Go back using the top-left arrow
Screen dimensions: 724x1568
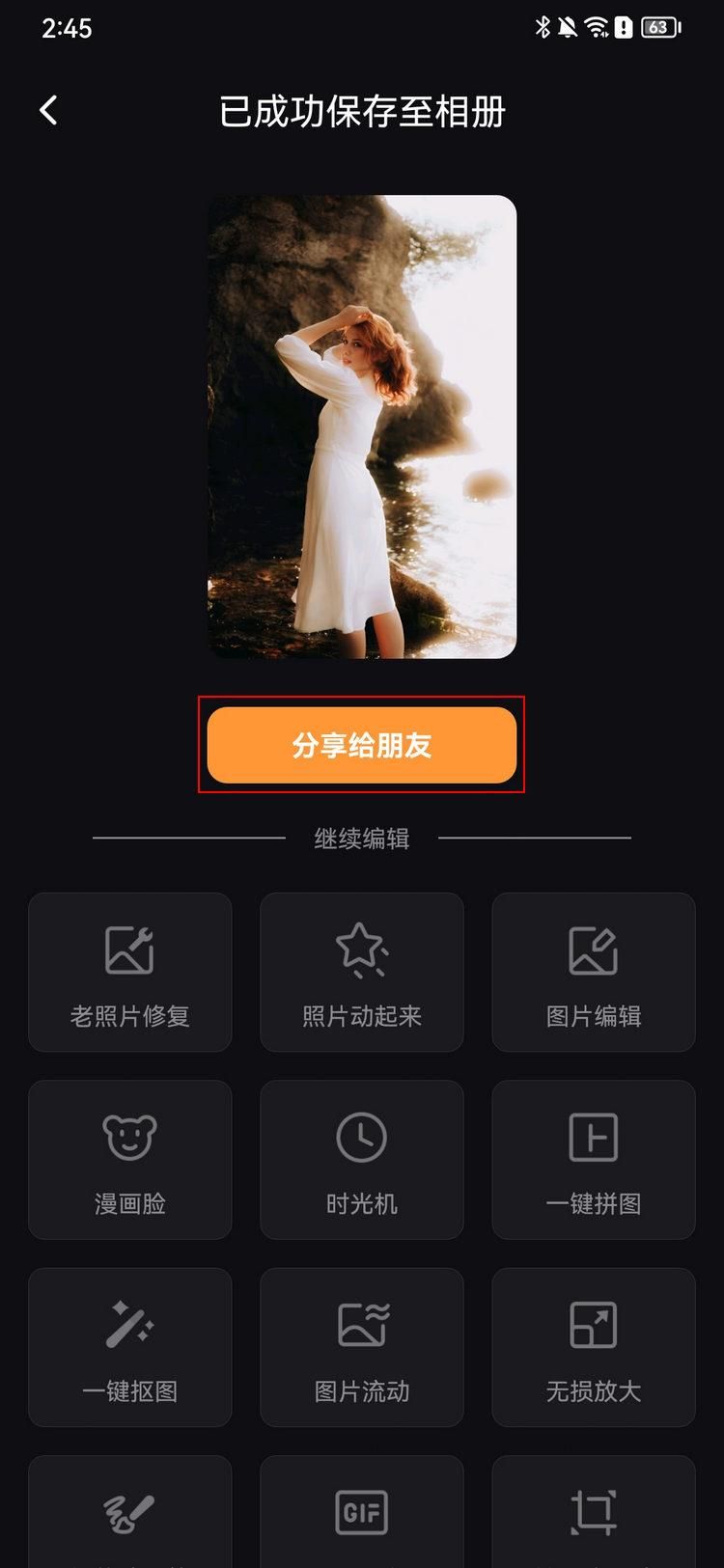click(48, 111)
